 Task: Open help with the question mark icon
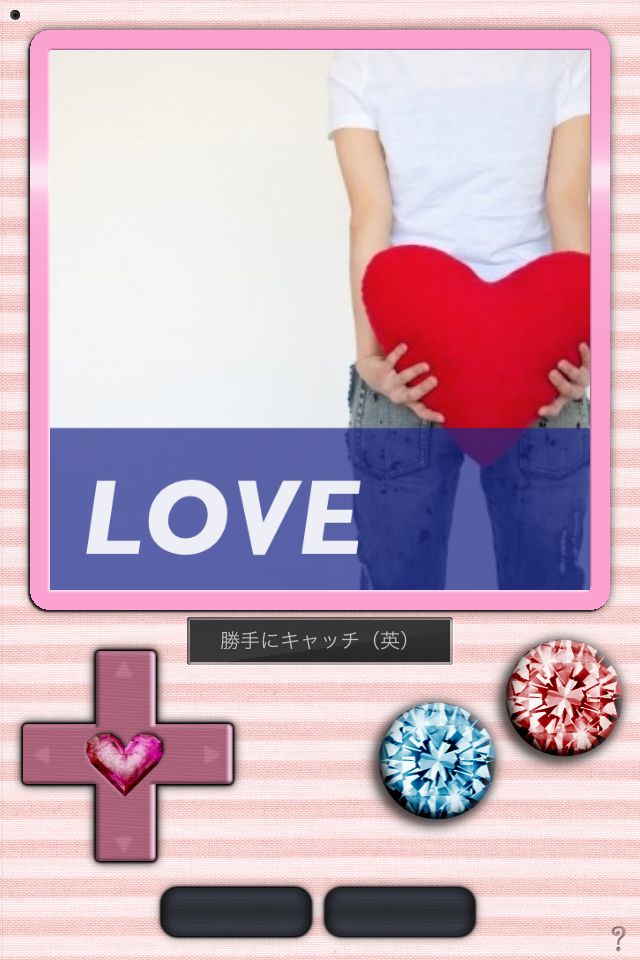click(618, 938)
